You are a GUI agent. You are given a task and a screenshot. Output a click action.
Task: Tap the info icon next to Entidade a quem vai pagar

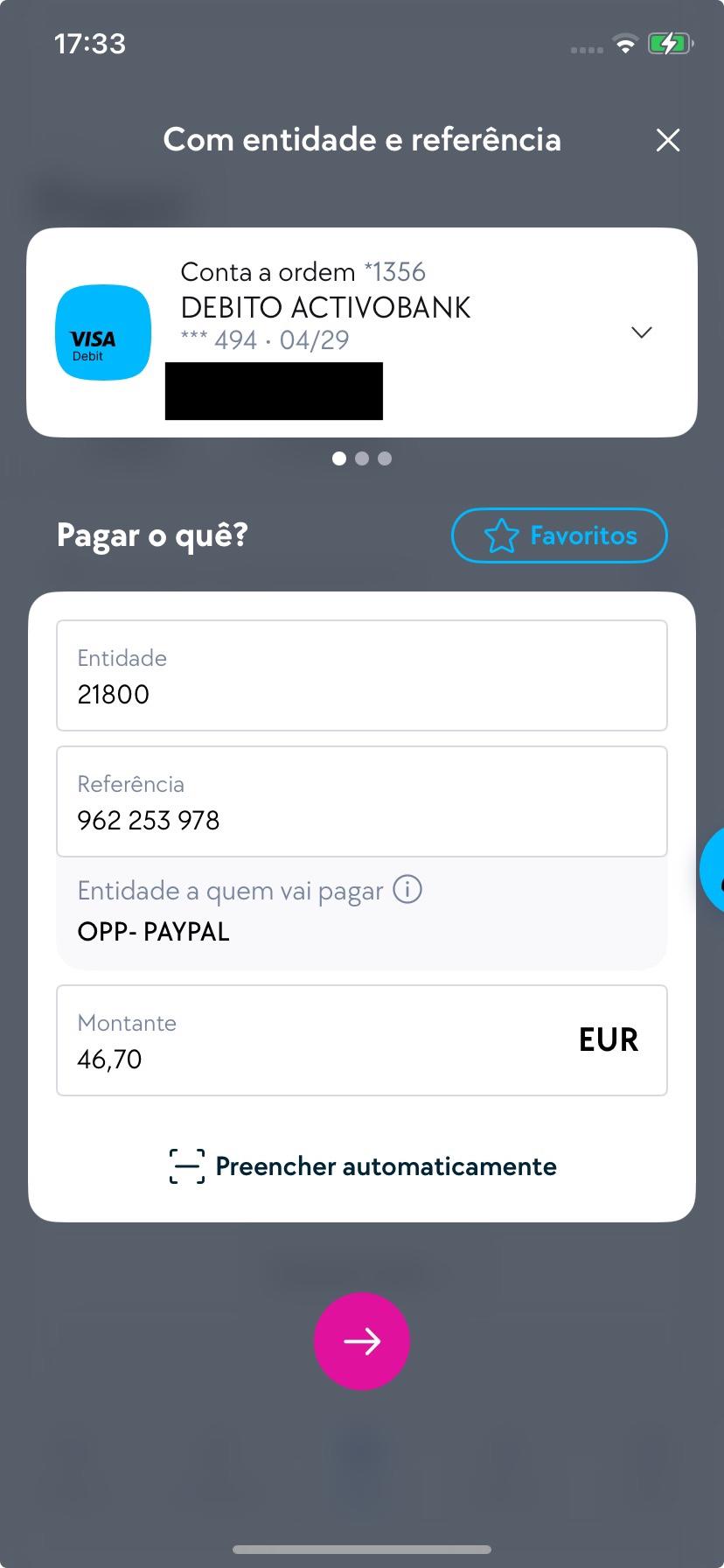407,890
